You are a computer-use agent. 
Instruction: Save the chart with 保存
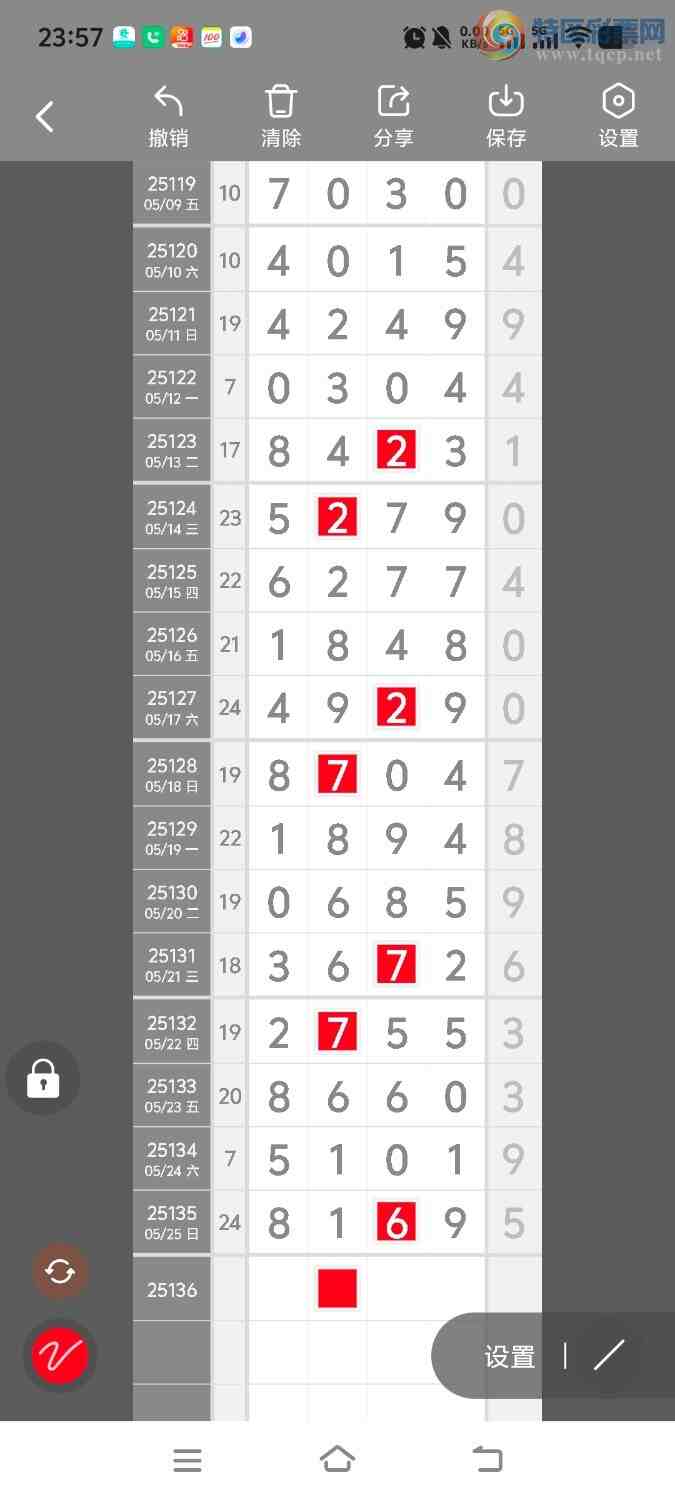pyautogui.click(x=506, y=117)
